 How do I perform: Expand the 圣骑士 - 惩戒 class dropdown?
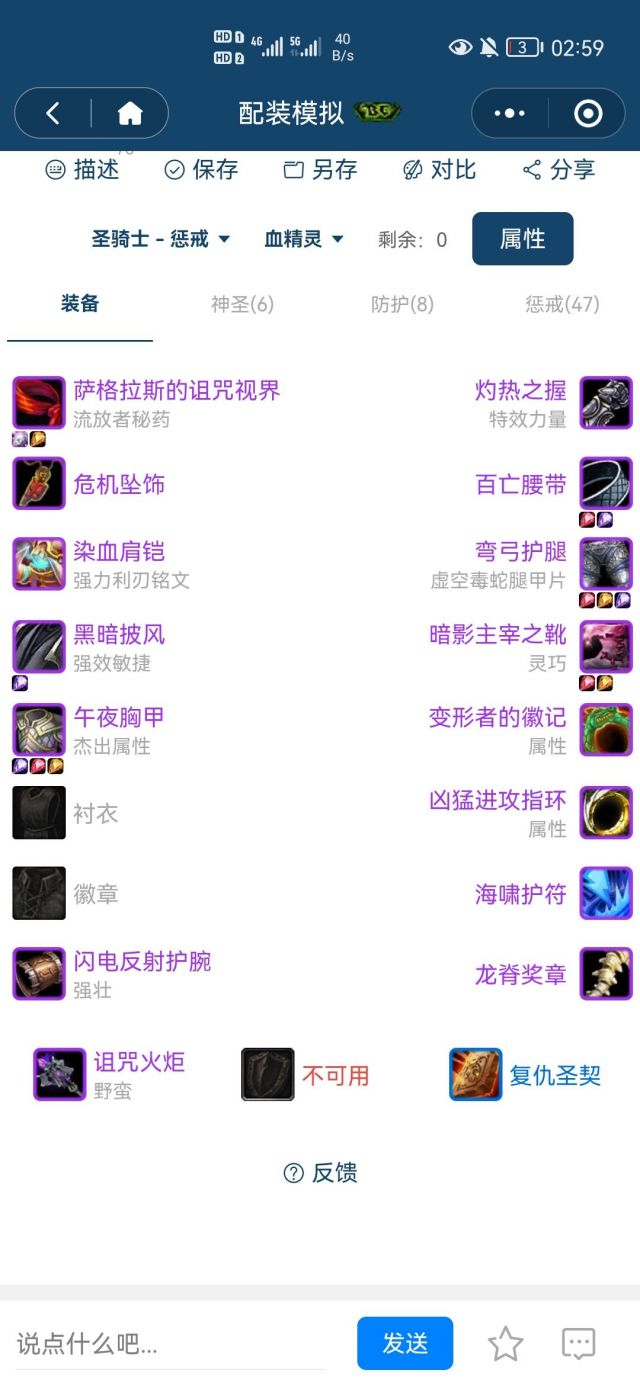(x=161, y=239)
